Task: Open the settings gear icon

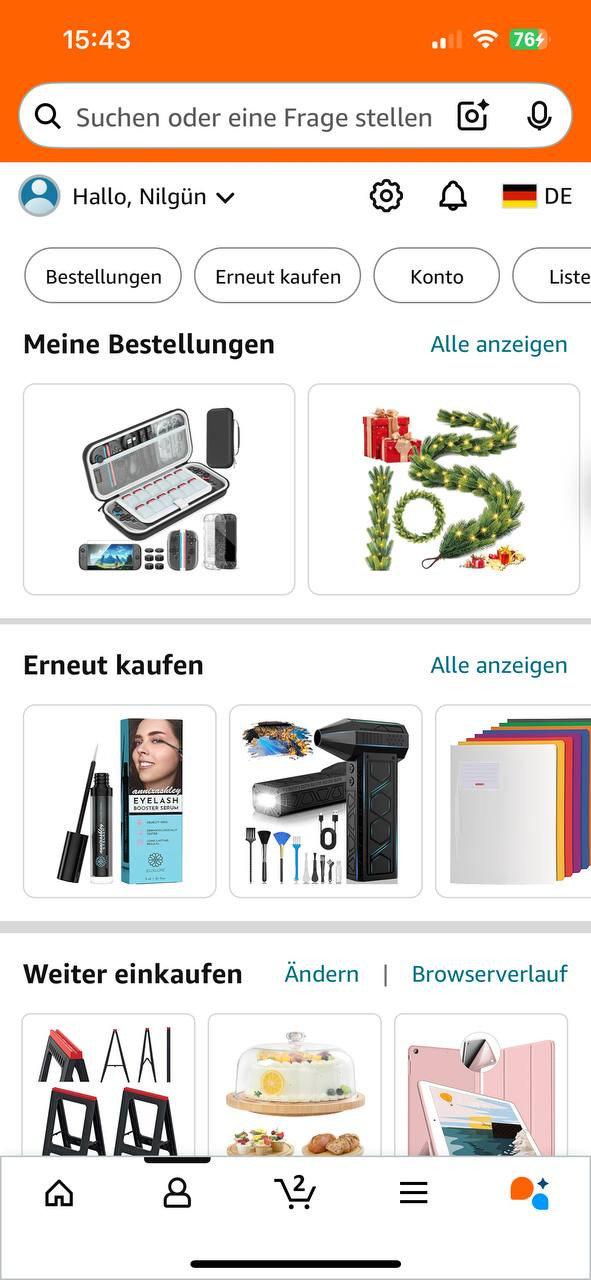Action: [386, 196]
